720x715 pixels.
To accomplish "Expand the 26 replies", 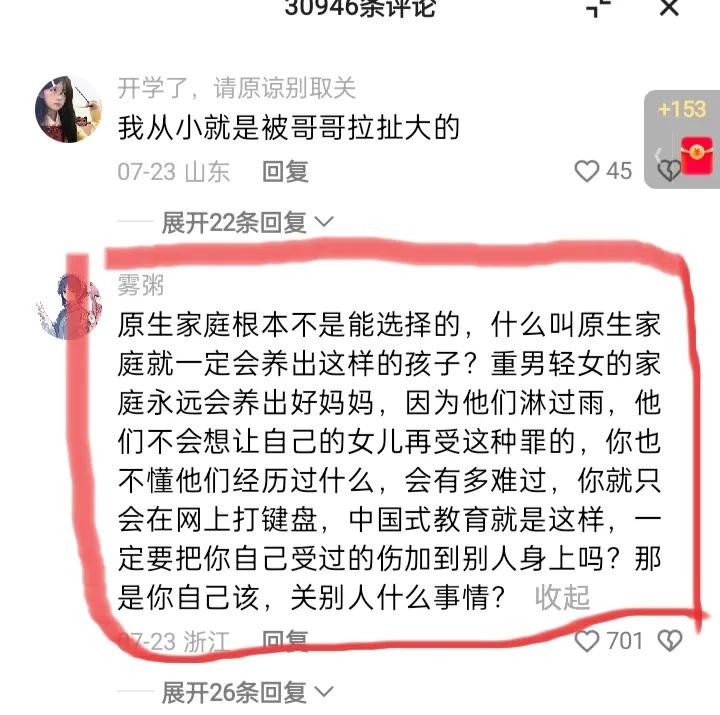I will click(x=247, y=691).
